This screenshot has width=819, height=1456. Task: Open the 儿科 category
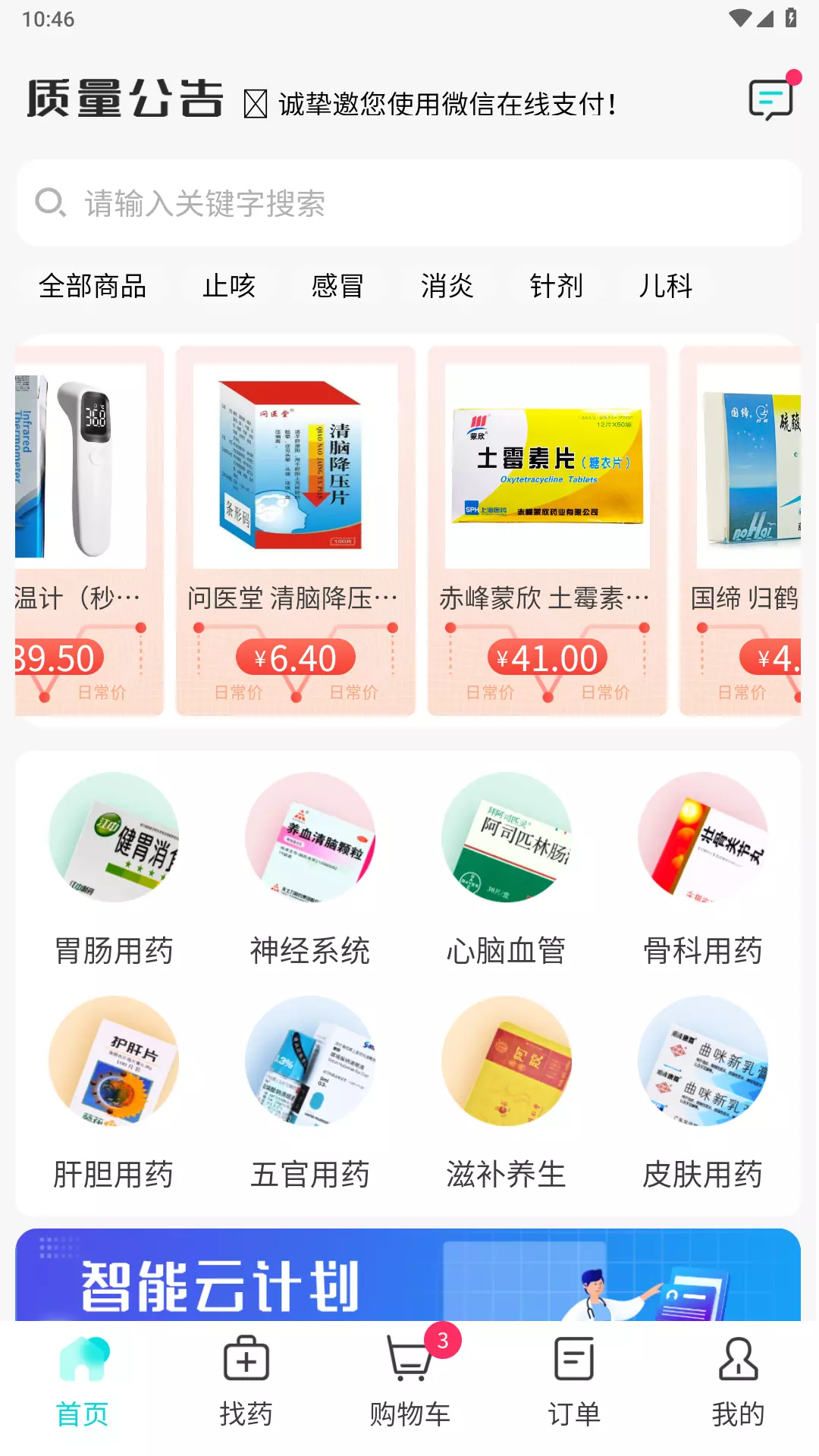tap(666, 286)
